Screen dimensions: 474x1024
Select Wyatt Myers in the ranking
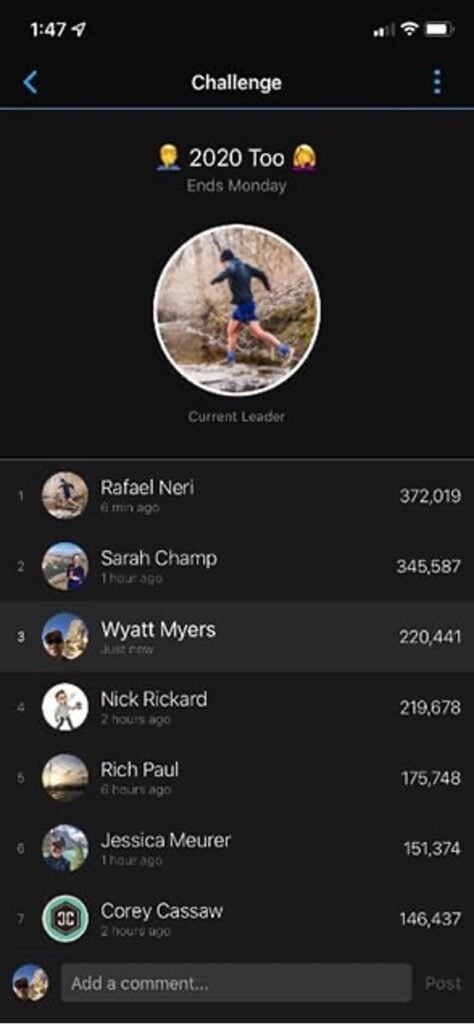click(x=237, y=636)
